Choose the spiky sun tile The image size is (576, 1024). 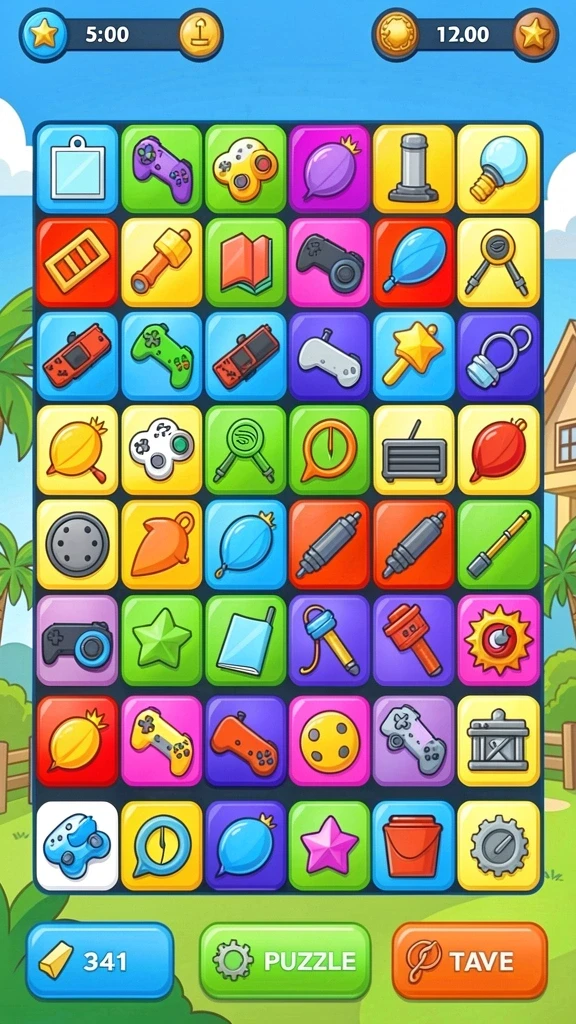point(499,640)
